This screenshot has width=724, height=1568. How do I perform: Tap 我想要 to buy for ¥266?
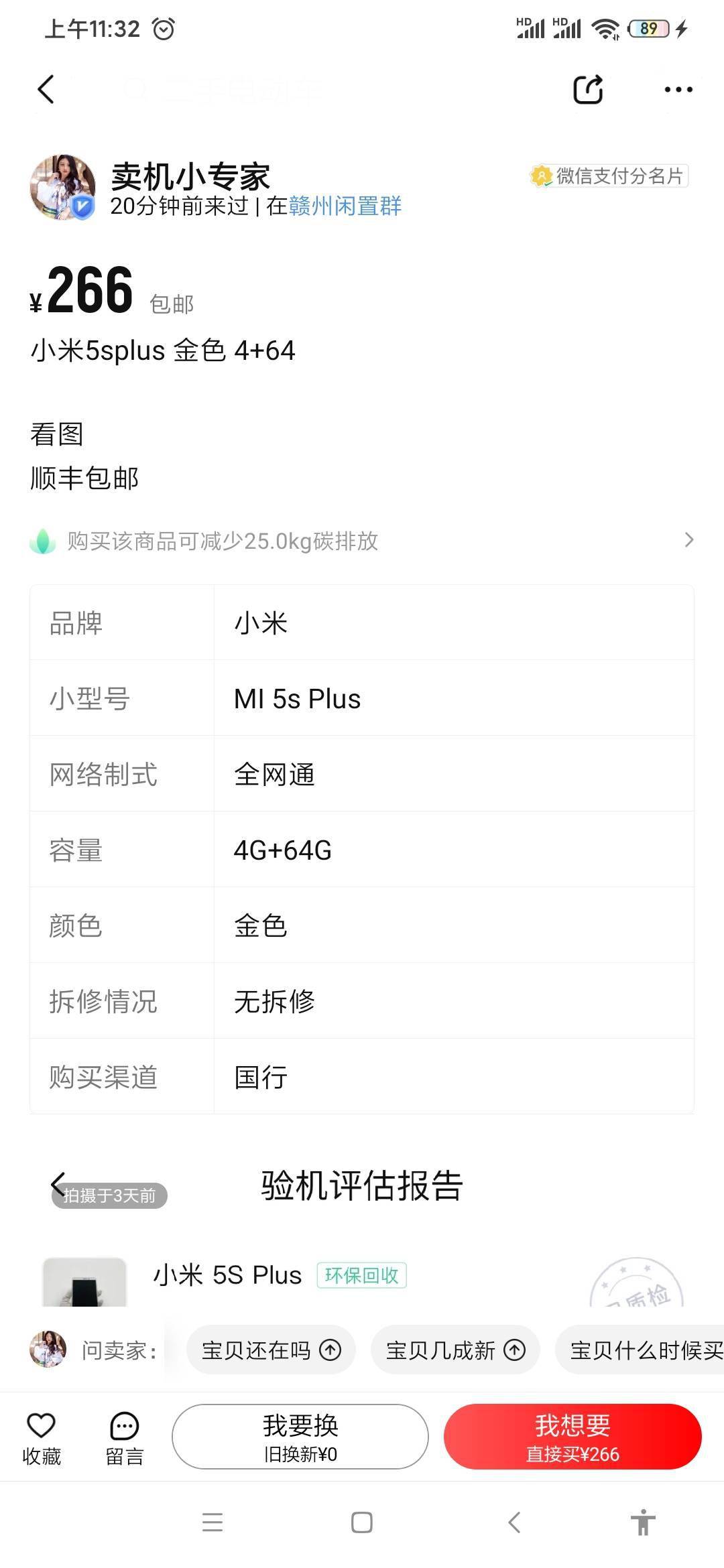click(x=572, y=1437)
